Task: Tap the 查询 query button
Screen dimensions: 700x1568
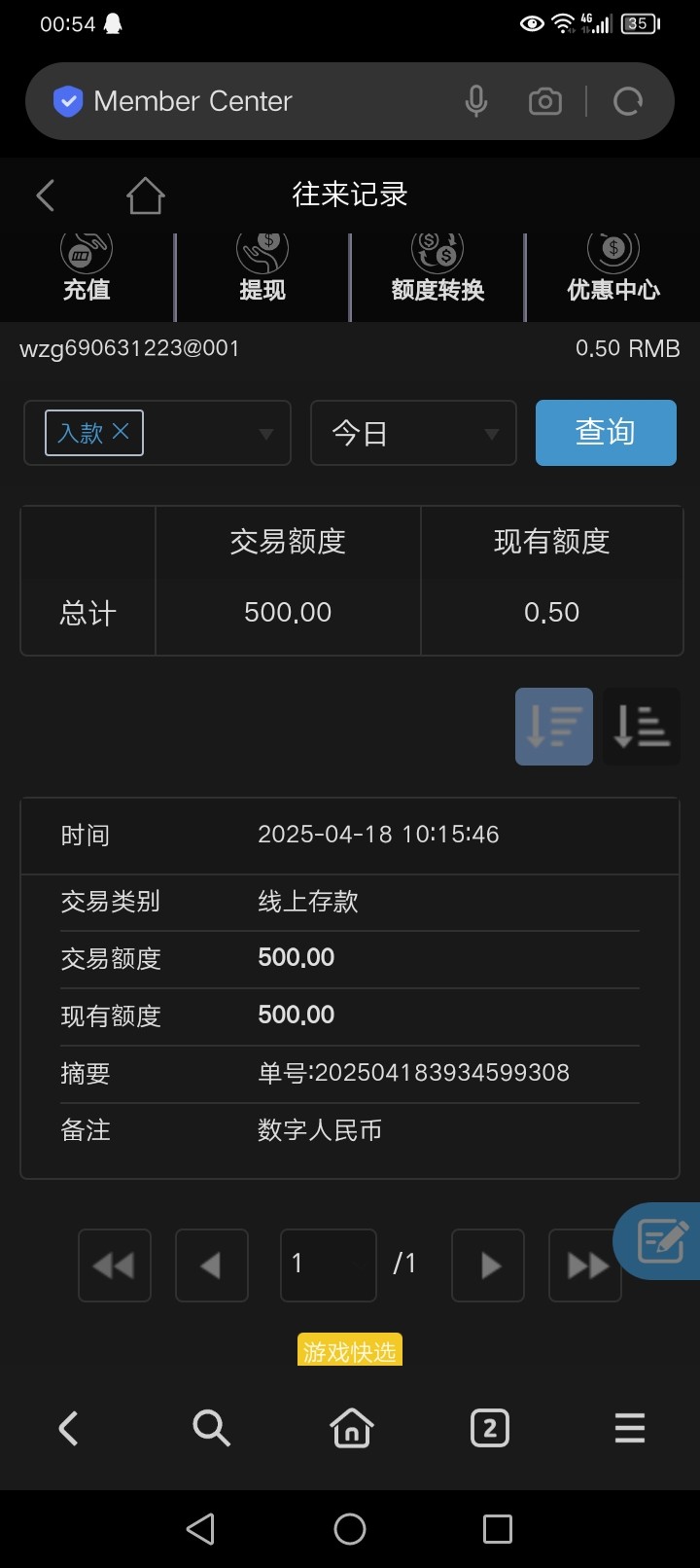Action: (605, 432)
